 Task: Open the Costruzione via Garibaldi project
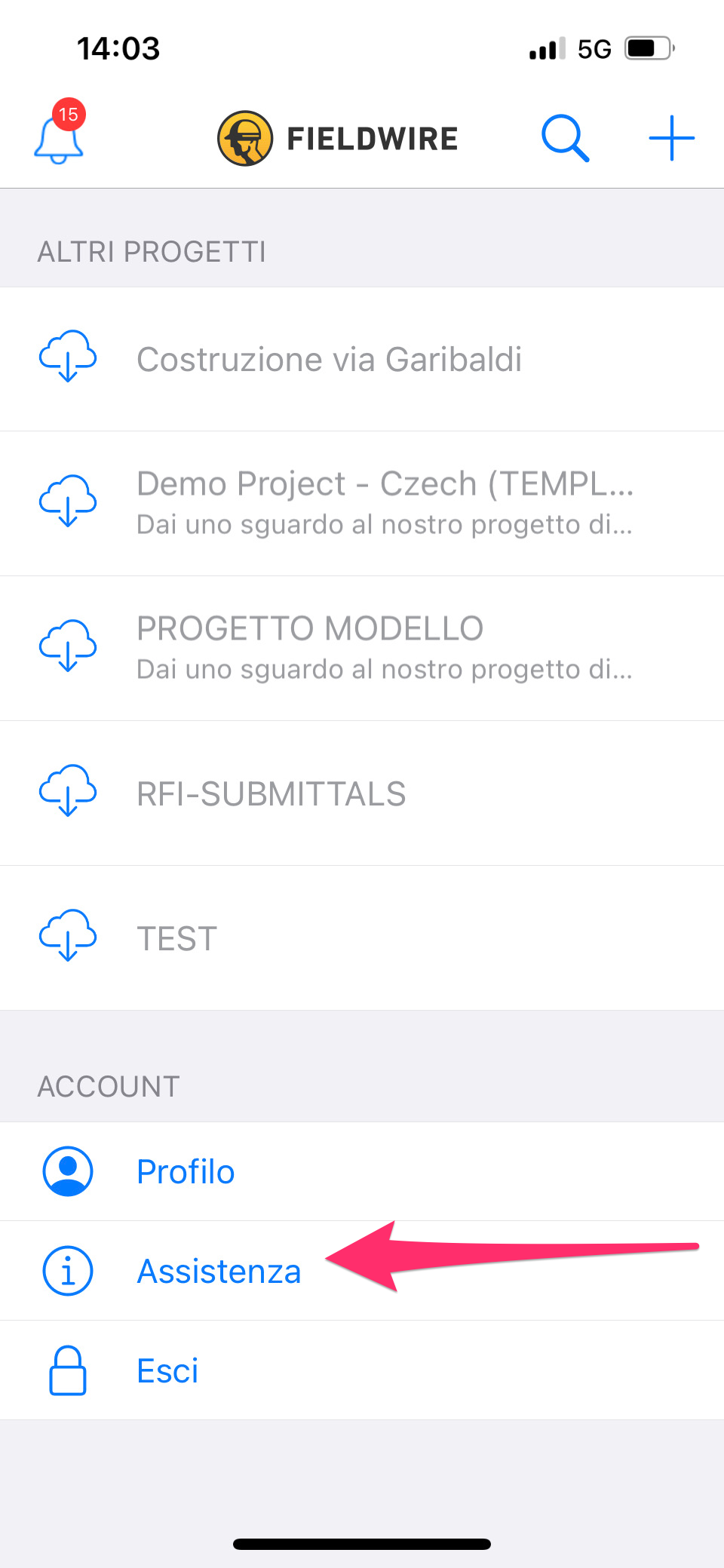pyautogui.click(x=329, y=360)
